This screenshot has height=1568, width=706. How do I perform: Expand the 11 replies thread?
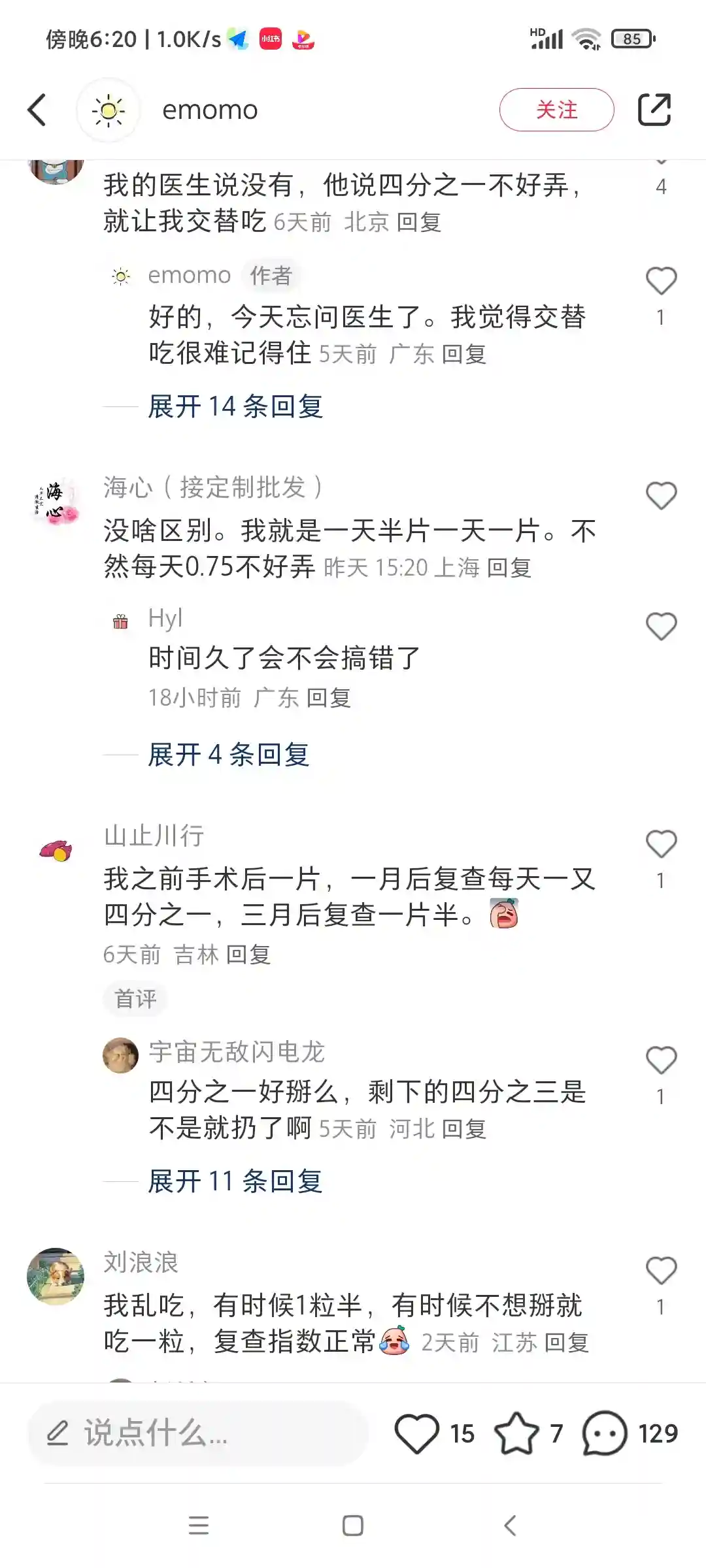tap(235, 1181)
